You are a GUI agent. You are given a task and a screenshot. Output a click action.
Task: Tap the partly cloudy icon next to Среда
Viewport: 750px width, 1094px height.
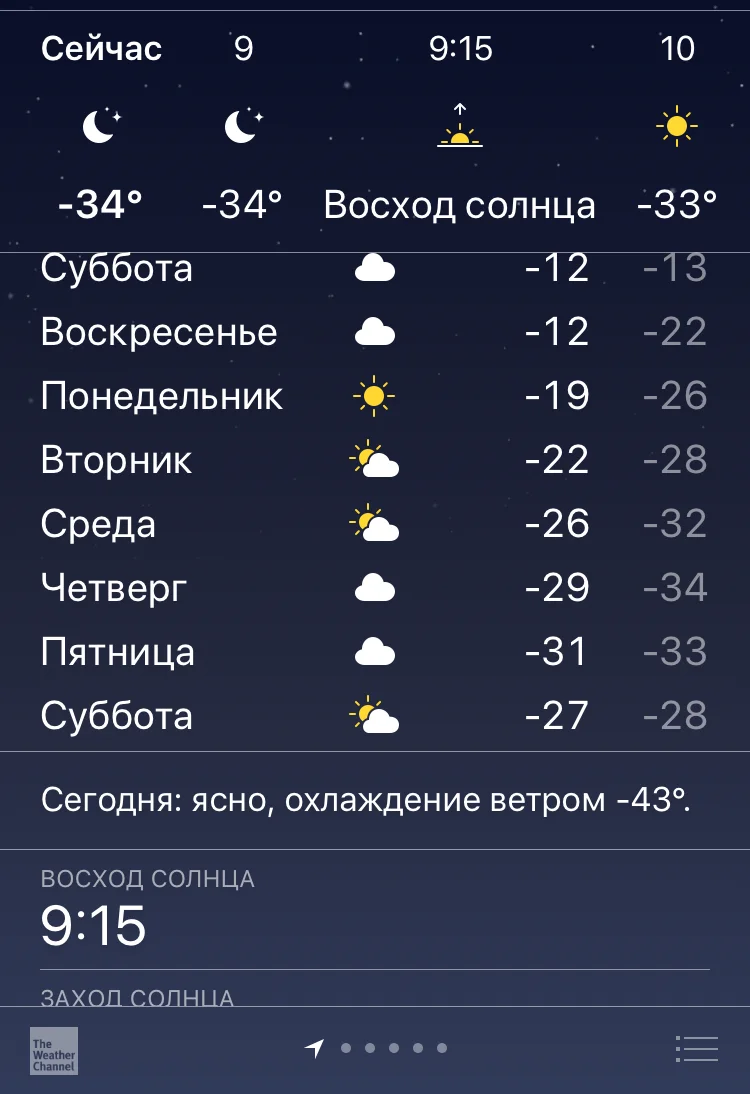[x=373, y=523]
